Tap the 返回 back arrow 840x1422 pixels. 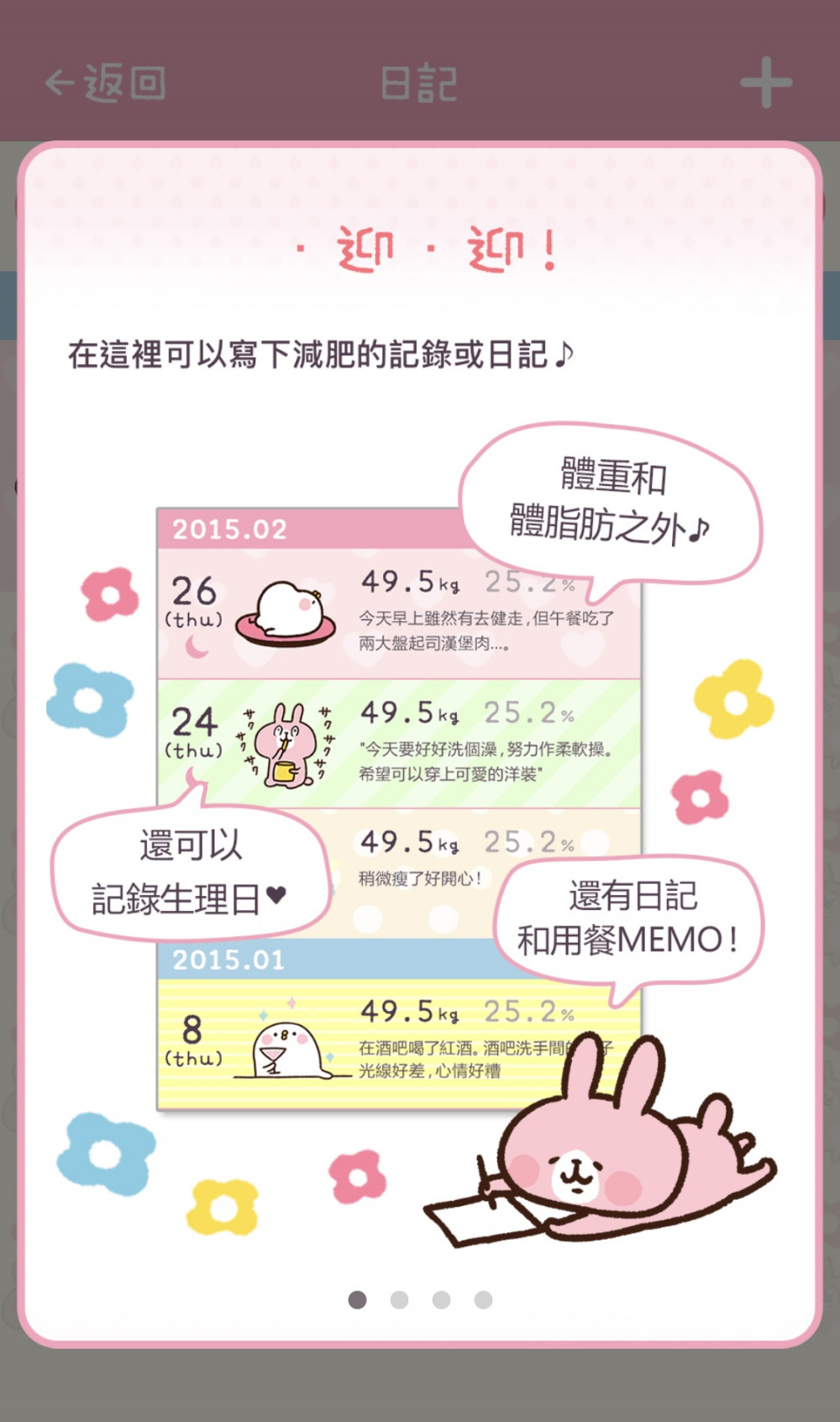pos(104,83)
